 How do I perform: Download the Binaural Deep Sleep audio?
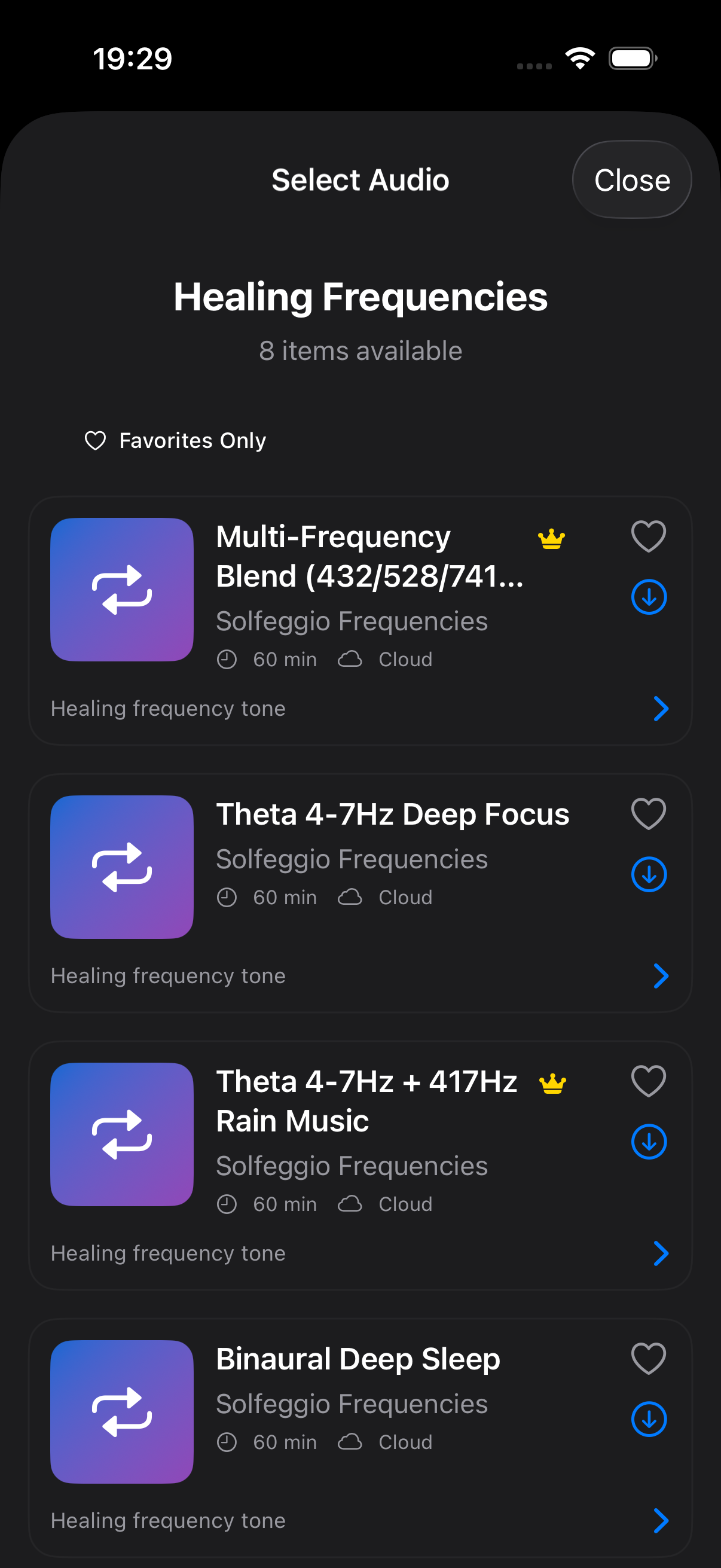649,1419
